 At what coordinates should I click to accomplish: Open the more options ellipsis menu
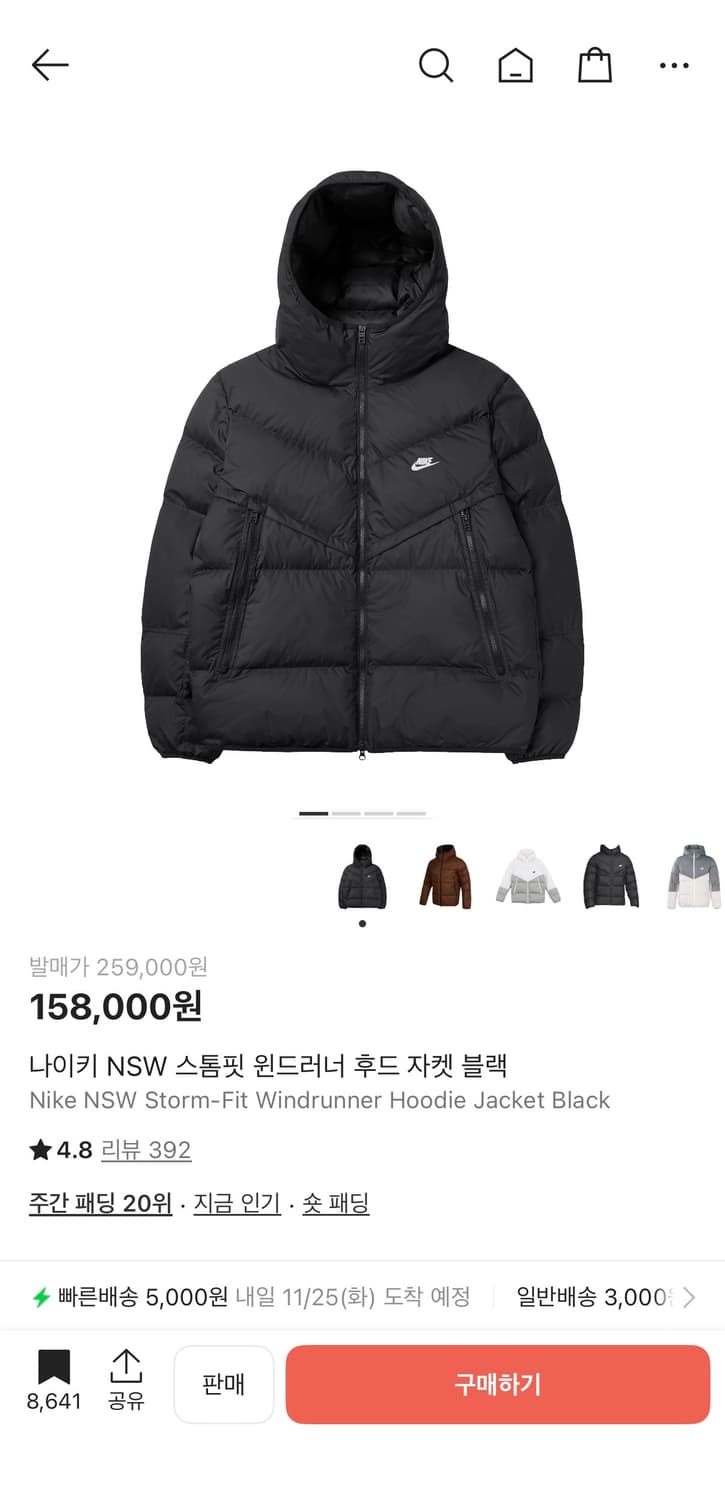[675, 65]
